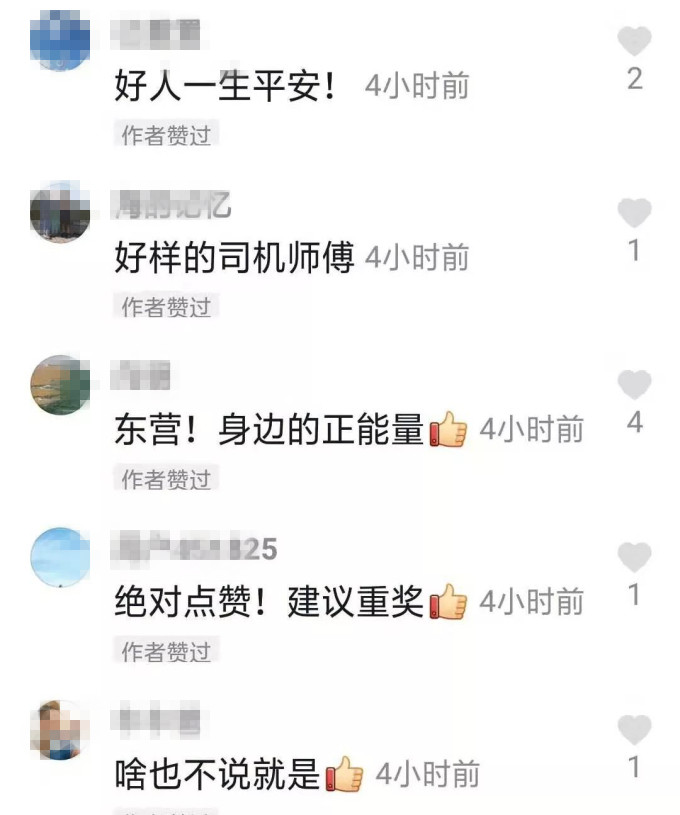The image size is (680, 815).
Task: Like the comment 绝对点赞！建议重奖
Action: click(x=634, y=558)
